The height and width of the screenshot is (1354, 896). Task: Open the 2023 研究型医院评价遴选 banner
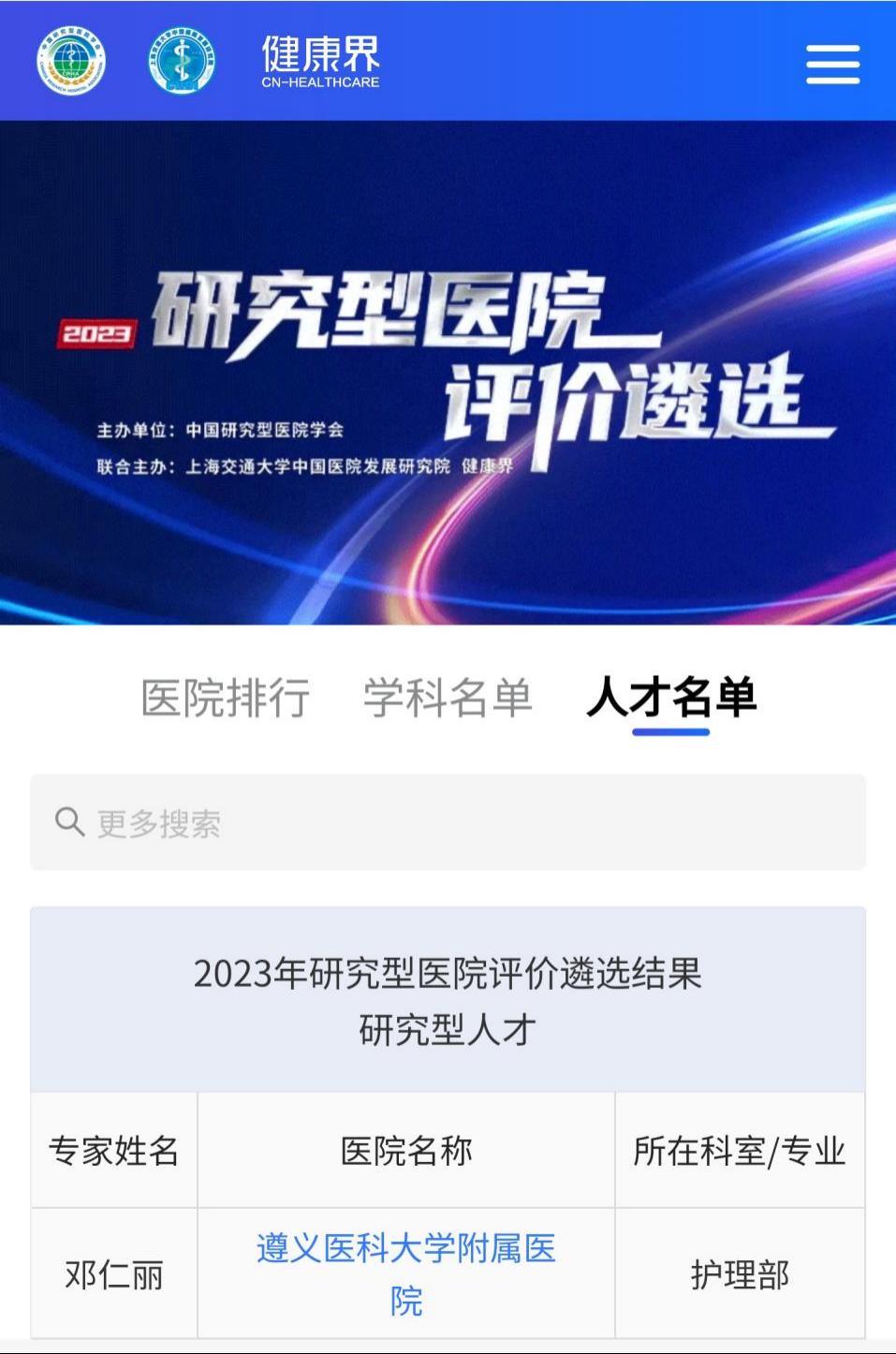pyautogui.click(x=448, y=373)
